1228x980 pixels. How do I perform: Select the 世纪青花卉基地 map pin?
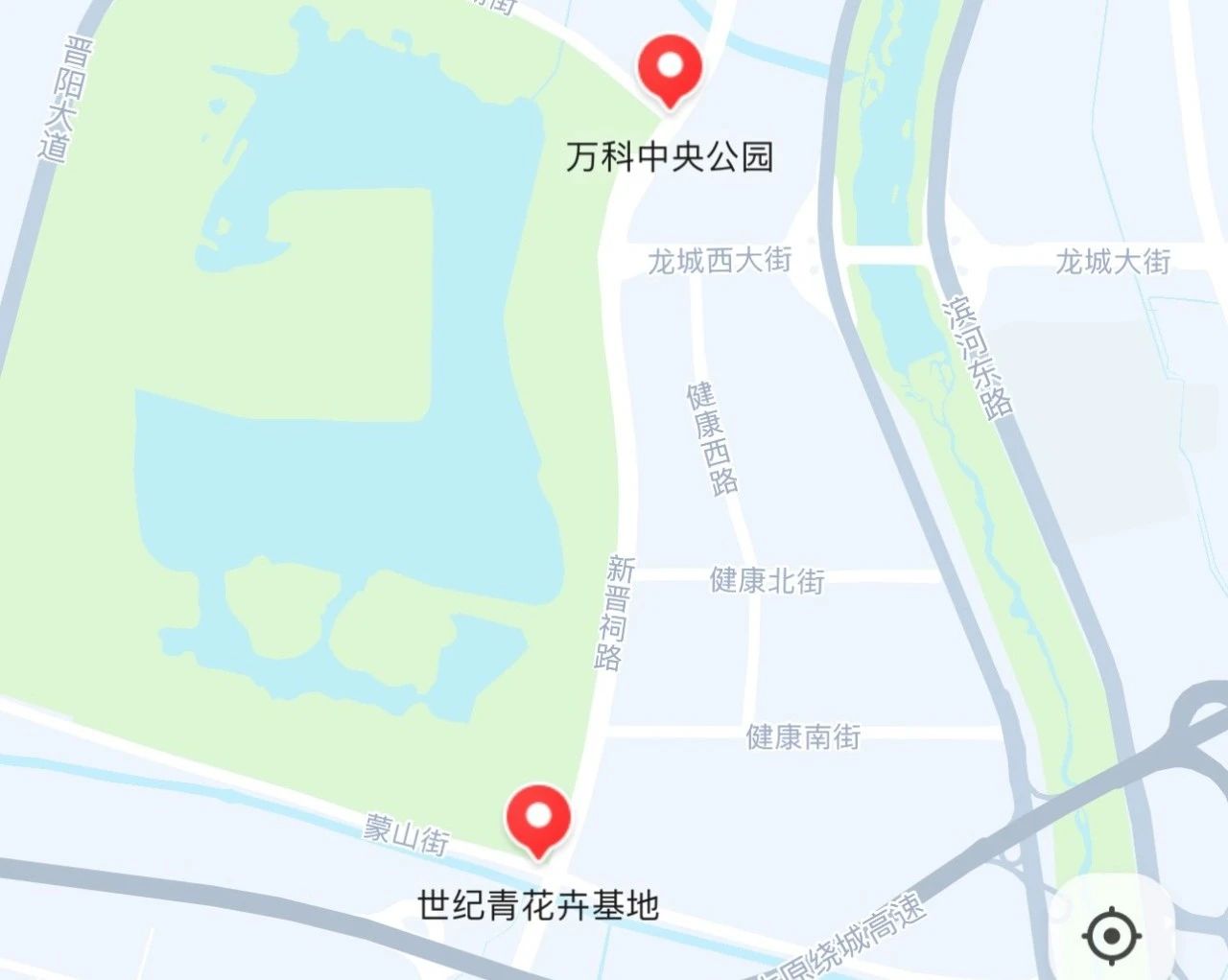click(538, 820)
